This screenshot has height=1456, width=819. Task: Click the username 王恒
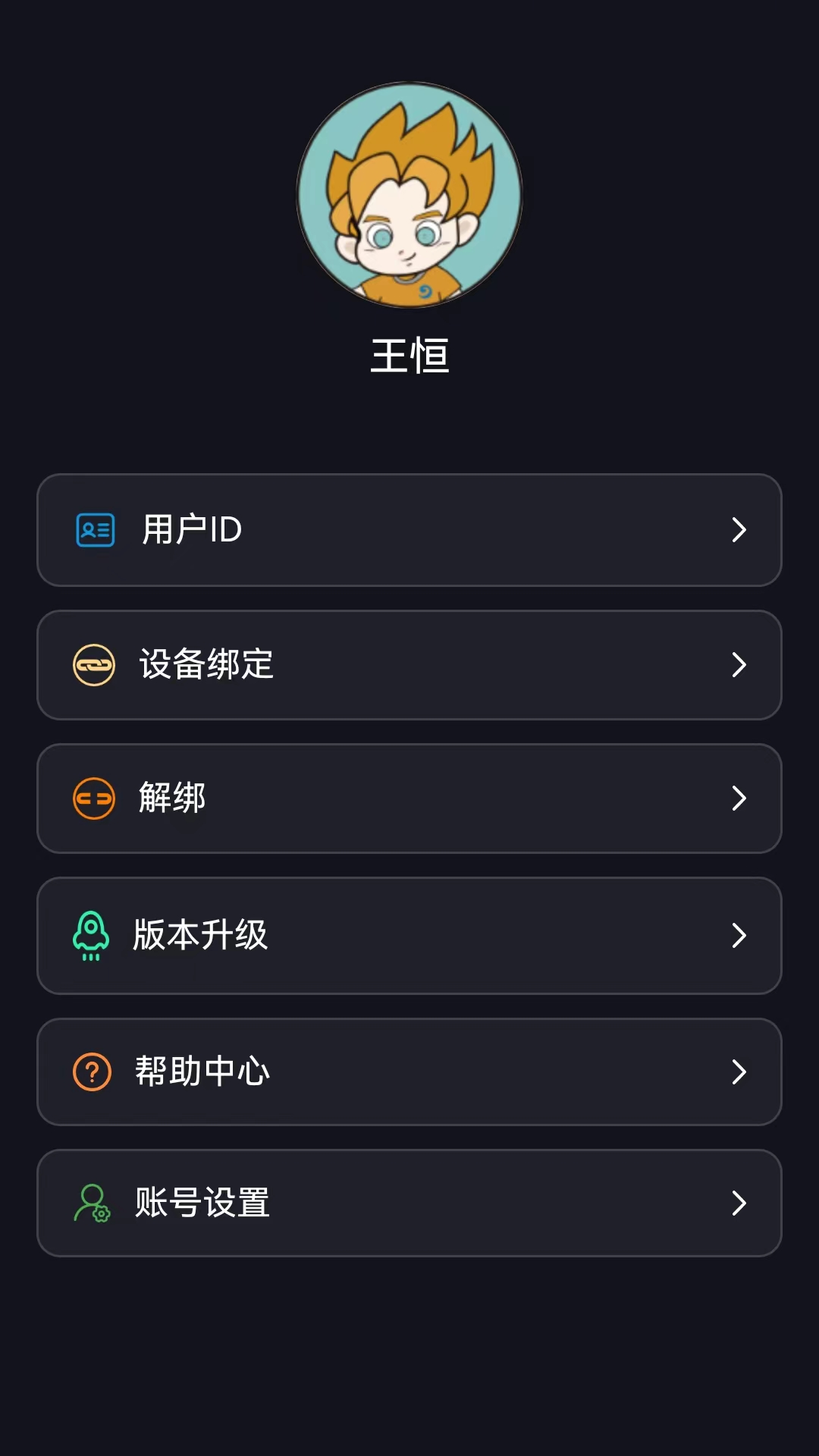click(409, 356)
